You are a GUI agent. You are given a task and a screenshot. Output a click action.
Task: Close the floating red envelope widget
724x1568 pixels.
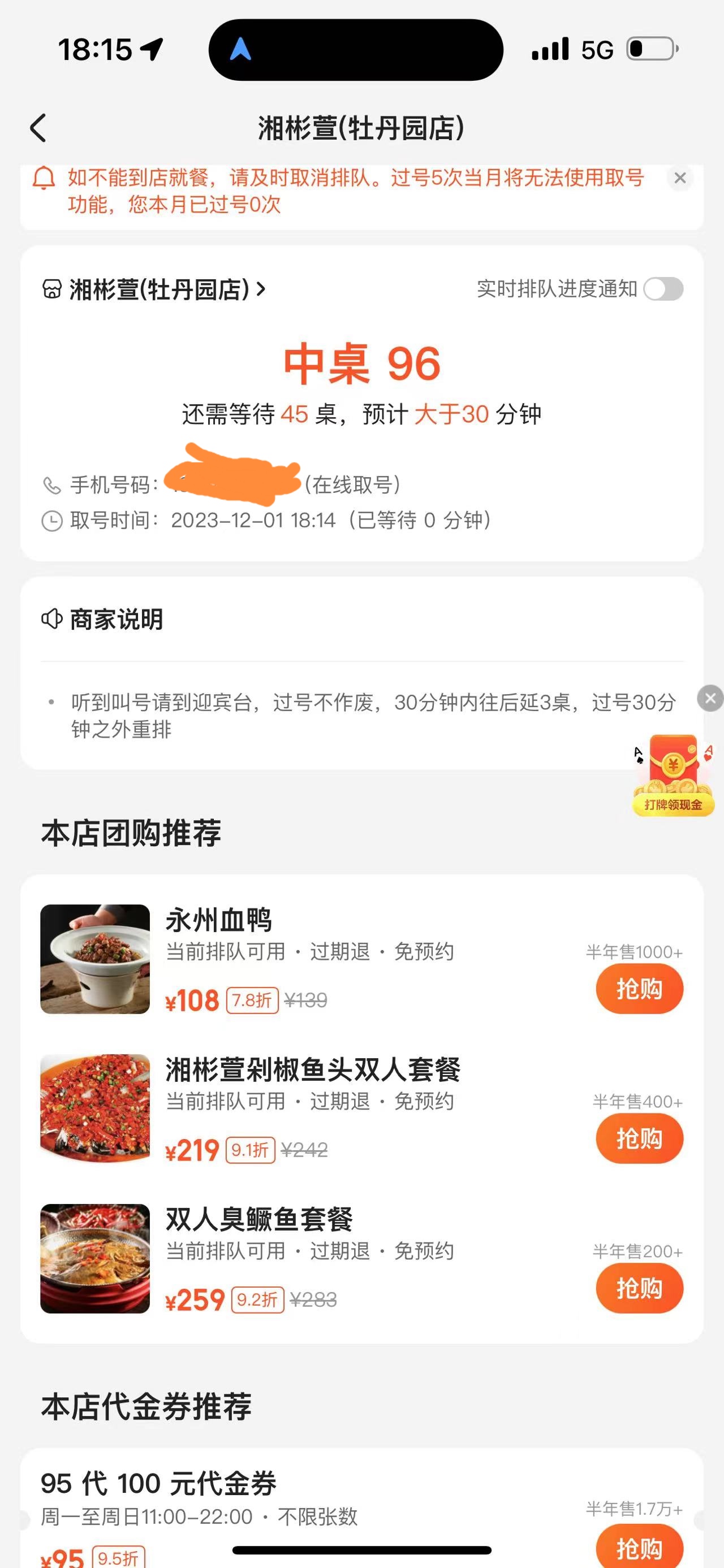click(710, 698)
